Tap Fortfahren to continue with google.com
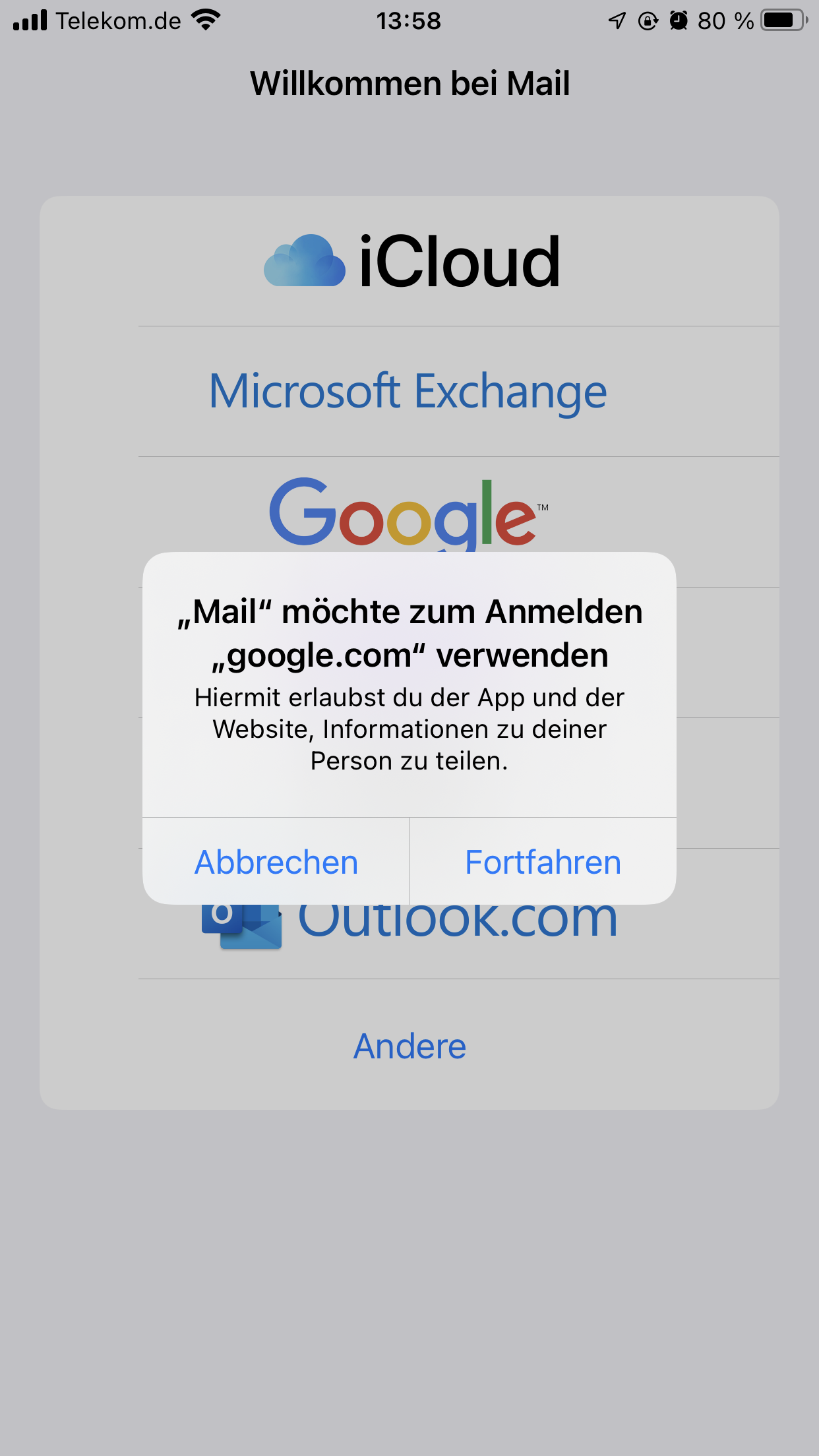This screenshot has height=1456, width=819. [x=543, y=862]
